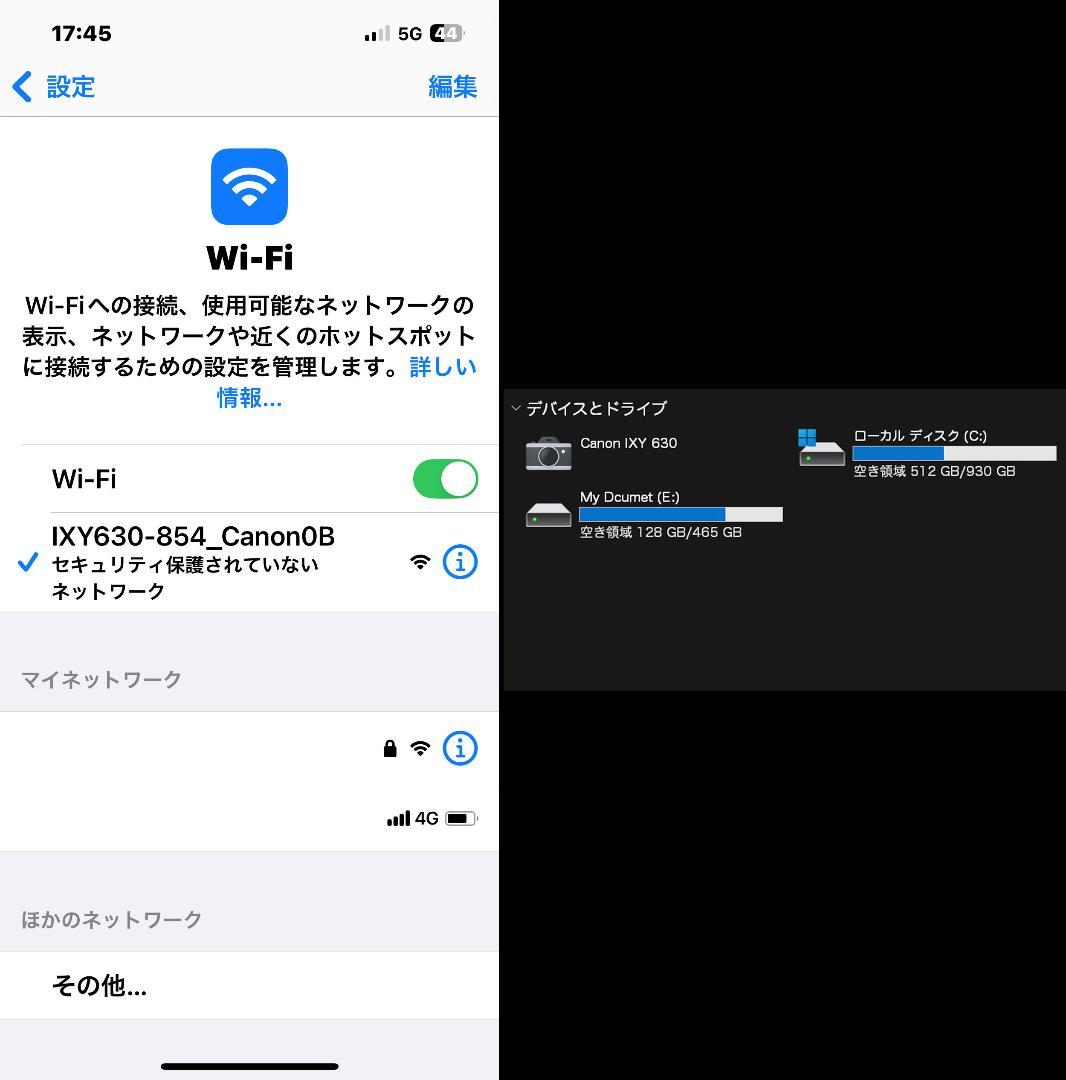The height and width of the screenshot is (1080, 1066).
Task: Tap the battery icon in the status bar
Action: [447, 32]
